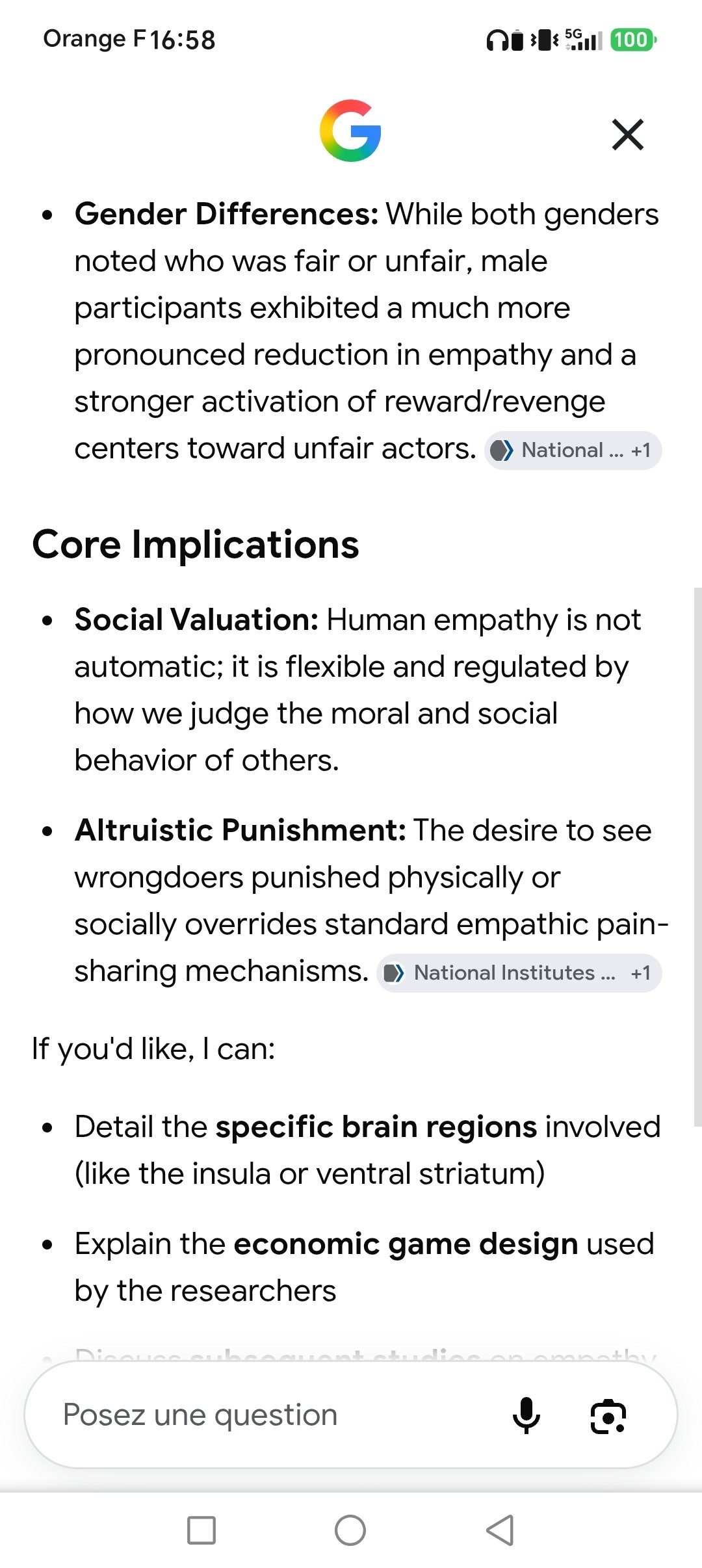Image resolution: width=702 pixels, height=1568 pixels.
Task: Start voice input with the microphone
Action: (526, 1415)
